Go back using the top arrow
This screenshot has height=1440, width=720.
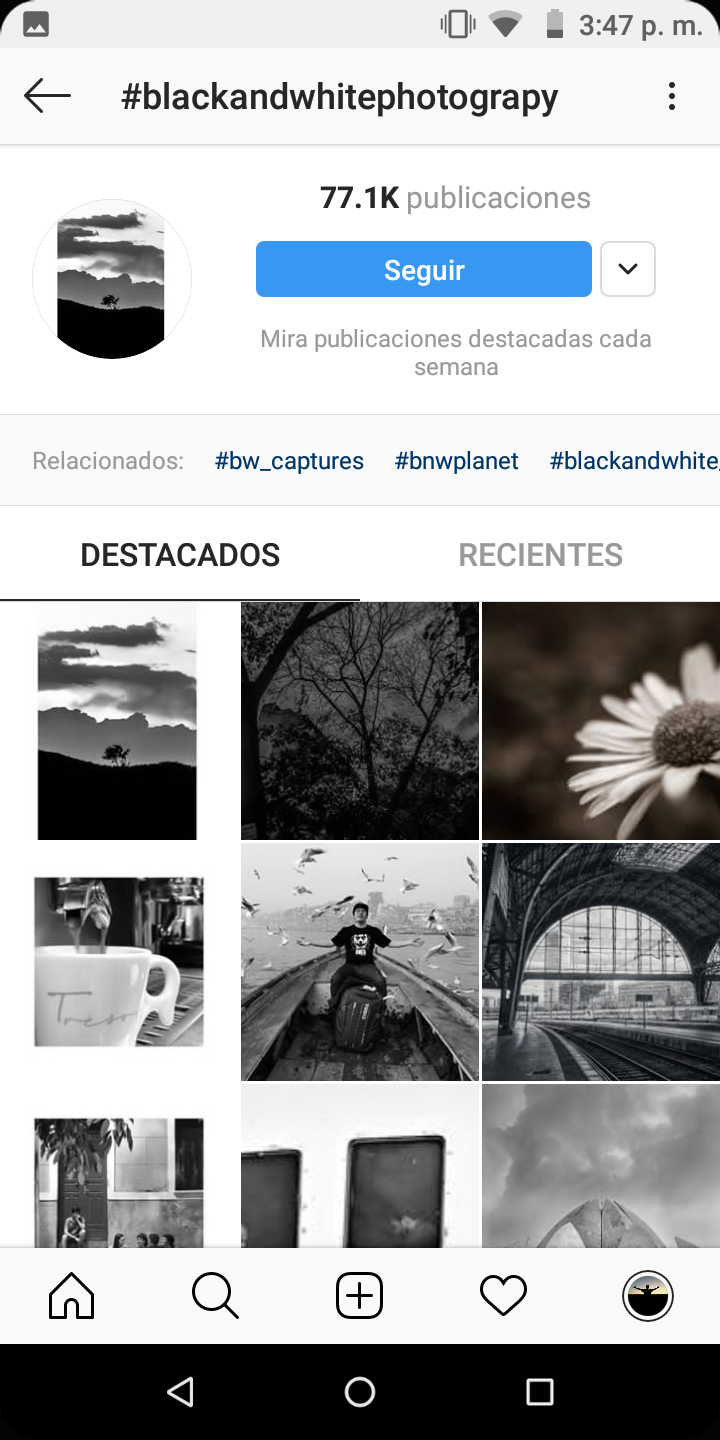[x=47, y=96]
